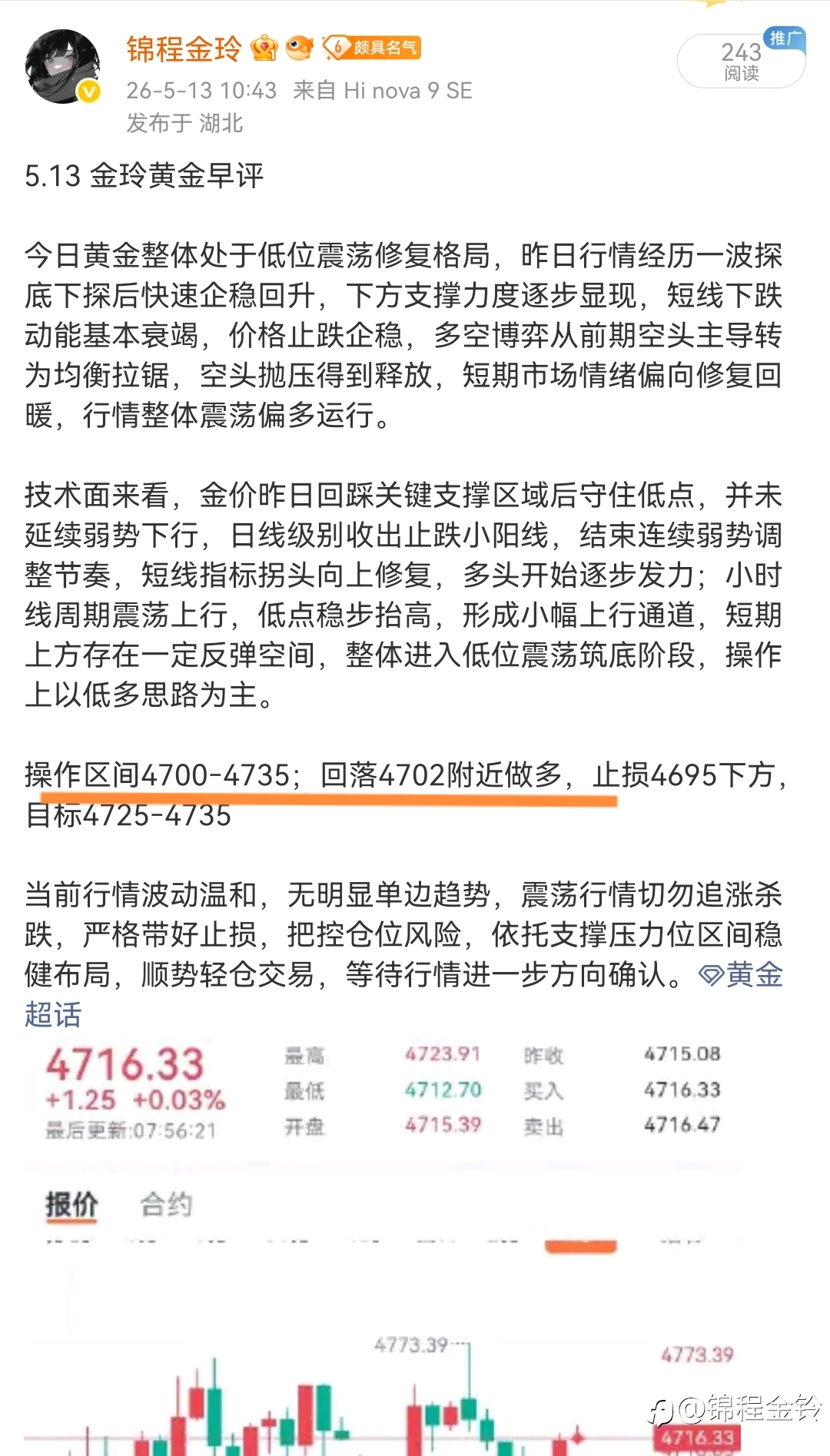Open 锦程金玲's profile avatar
The width and height of the screenshot is (830, 1456).
[63, 67]
